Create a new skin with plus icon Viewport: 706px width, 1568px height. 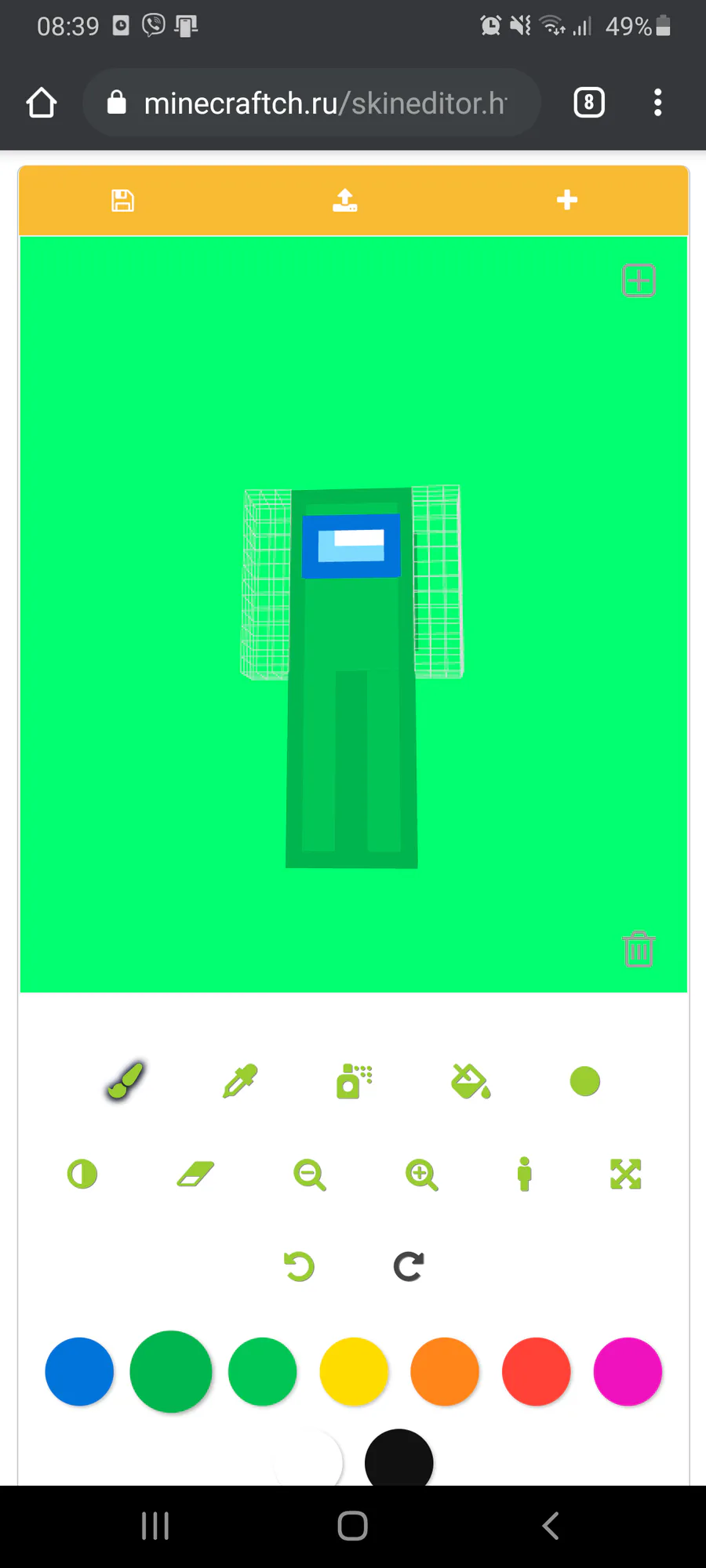click(x=567, y=200)
